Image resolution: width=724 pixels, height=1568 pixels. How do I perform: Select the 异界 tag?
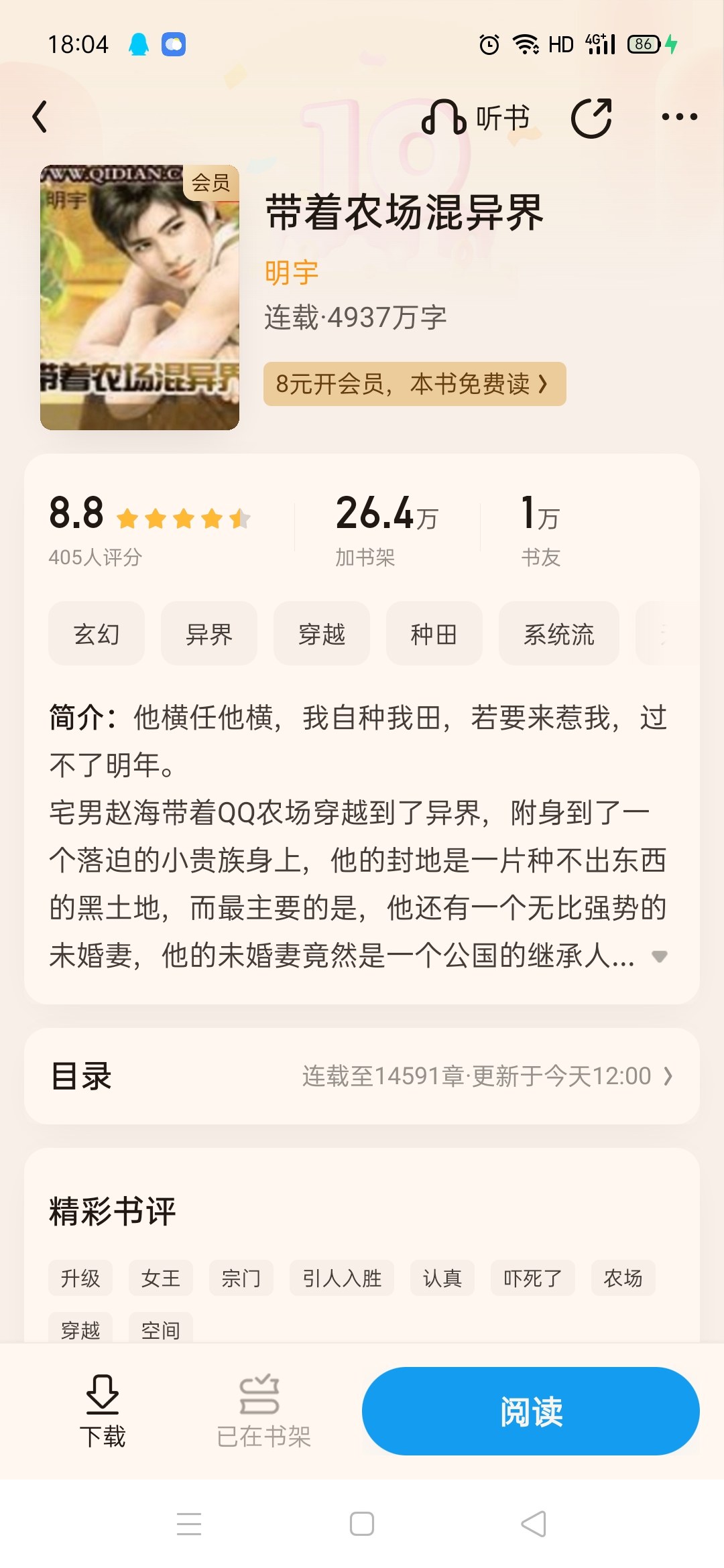click(209, 634)
